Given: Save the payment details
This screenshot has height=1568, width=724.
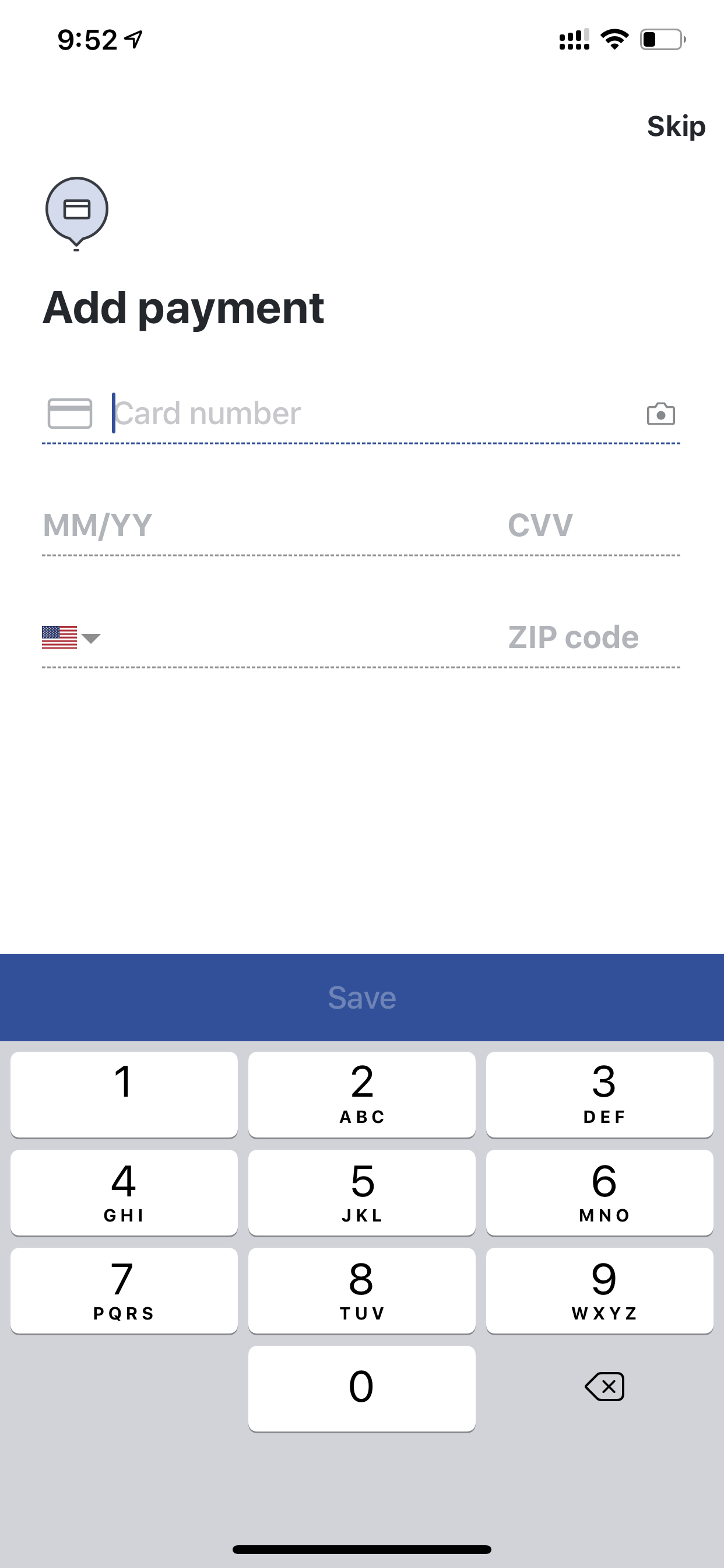Looking at the screenshot, I should 362,997.
